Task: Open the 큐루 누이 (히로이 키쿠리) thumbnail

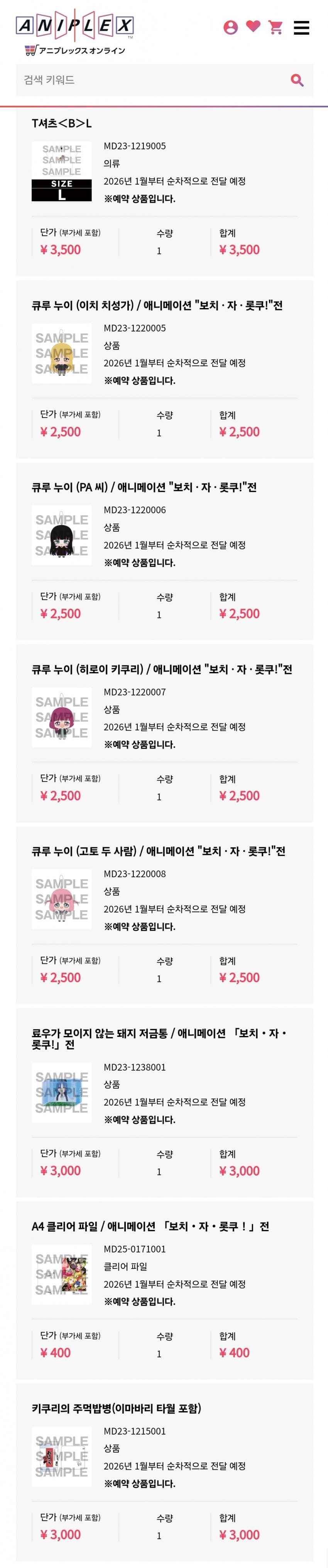Action: 62,717
